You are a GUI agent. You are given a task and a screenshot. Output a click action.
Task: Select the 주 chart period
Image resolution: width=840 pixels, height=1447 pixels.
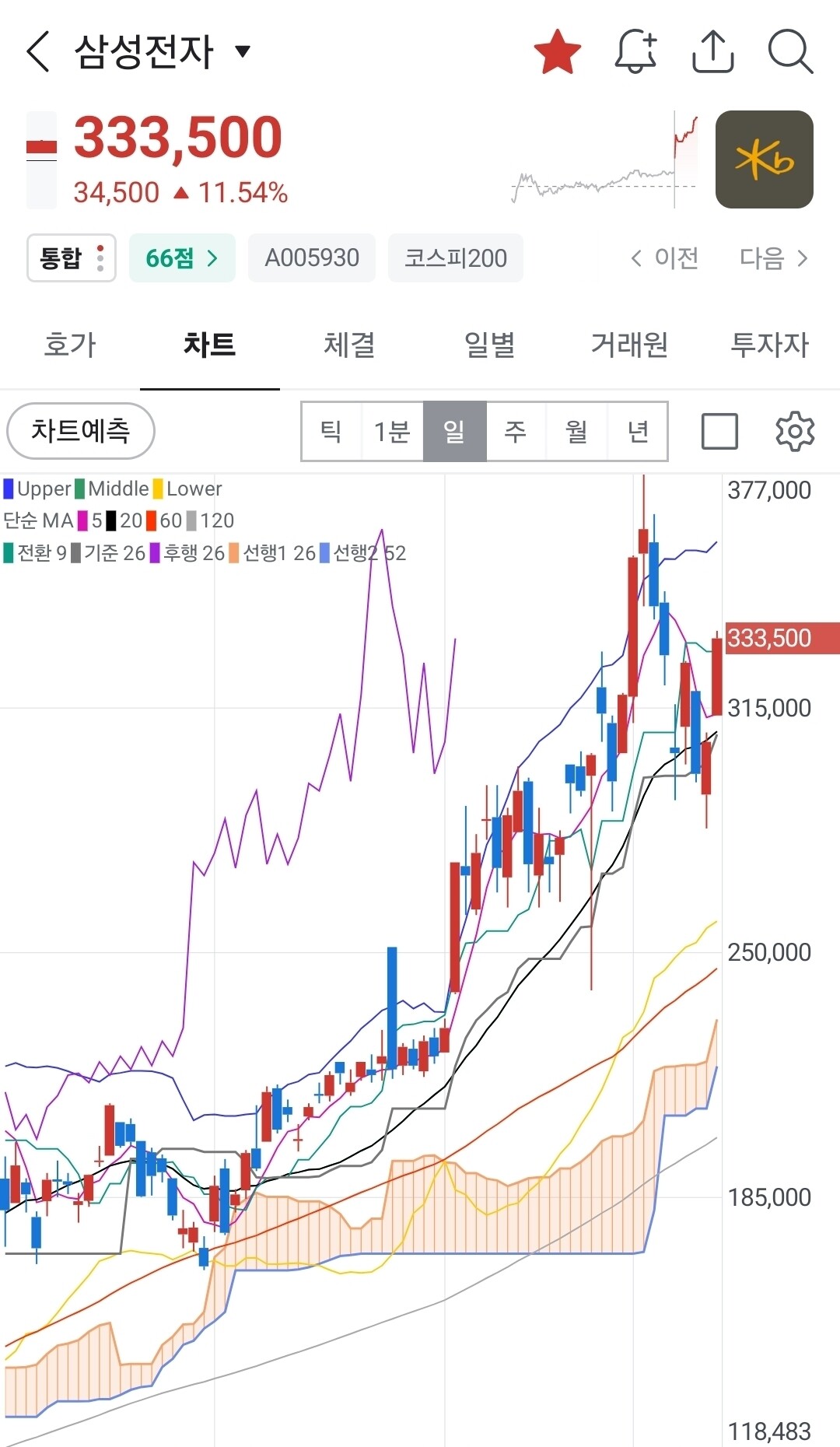click(x=516, y=431)
